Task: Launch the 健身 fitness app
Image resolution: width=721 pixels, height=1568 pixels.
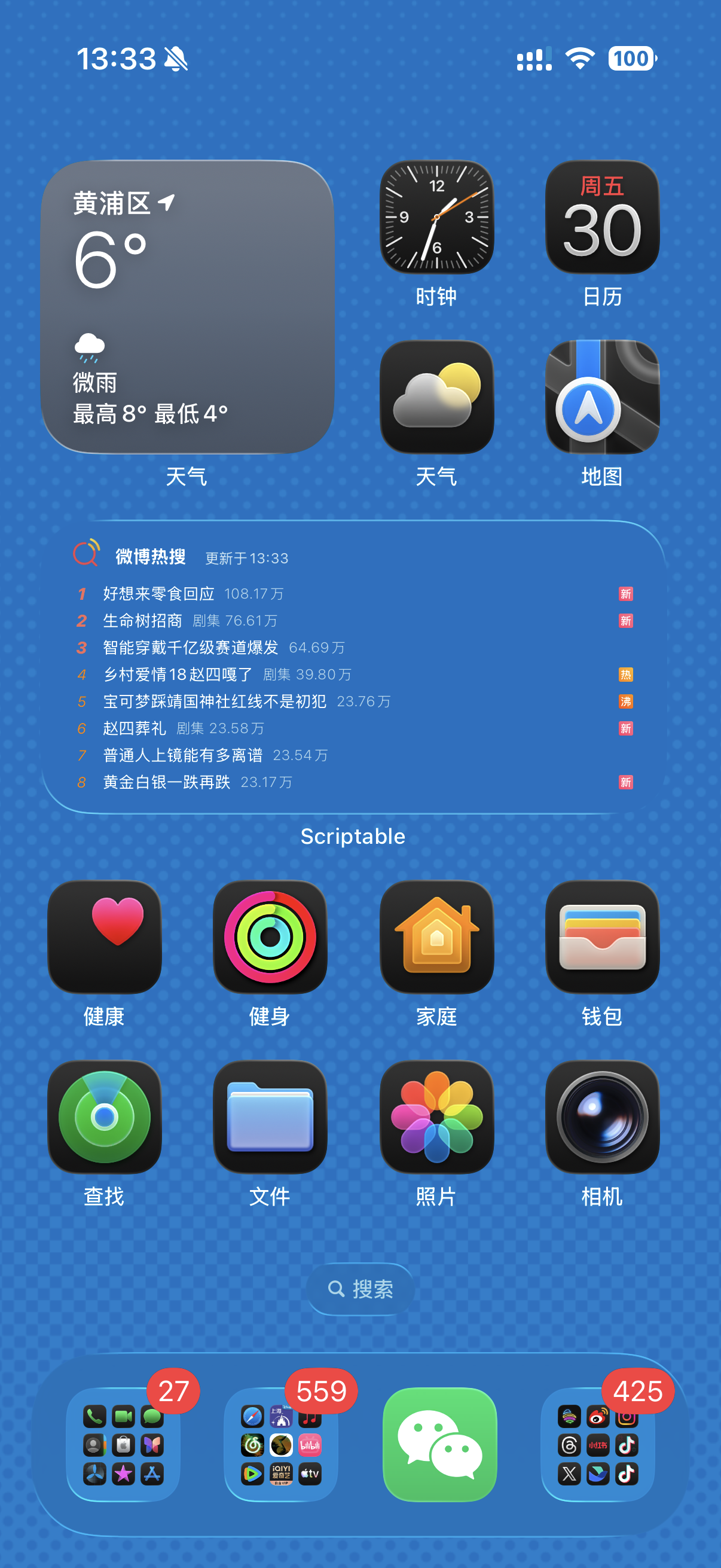Action: [270, 938]
